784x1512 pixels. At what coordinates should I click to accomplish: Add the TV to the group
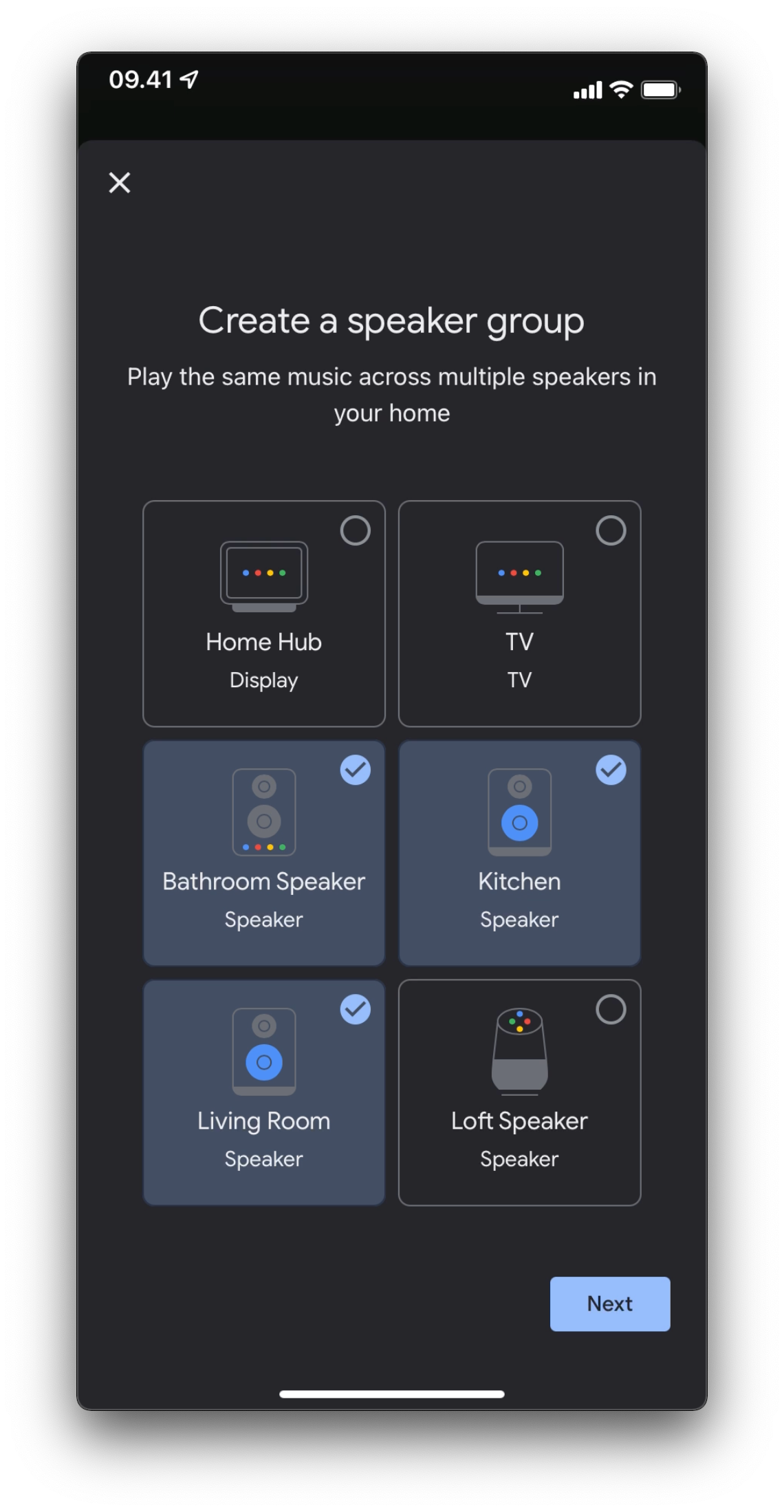519,613
